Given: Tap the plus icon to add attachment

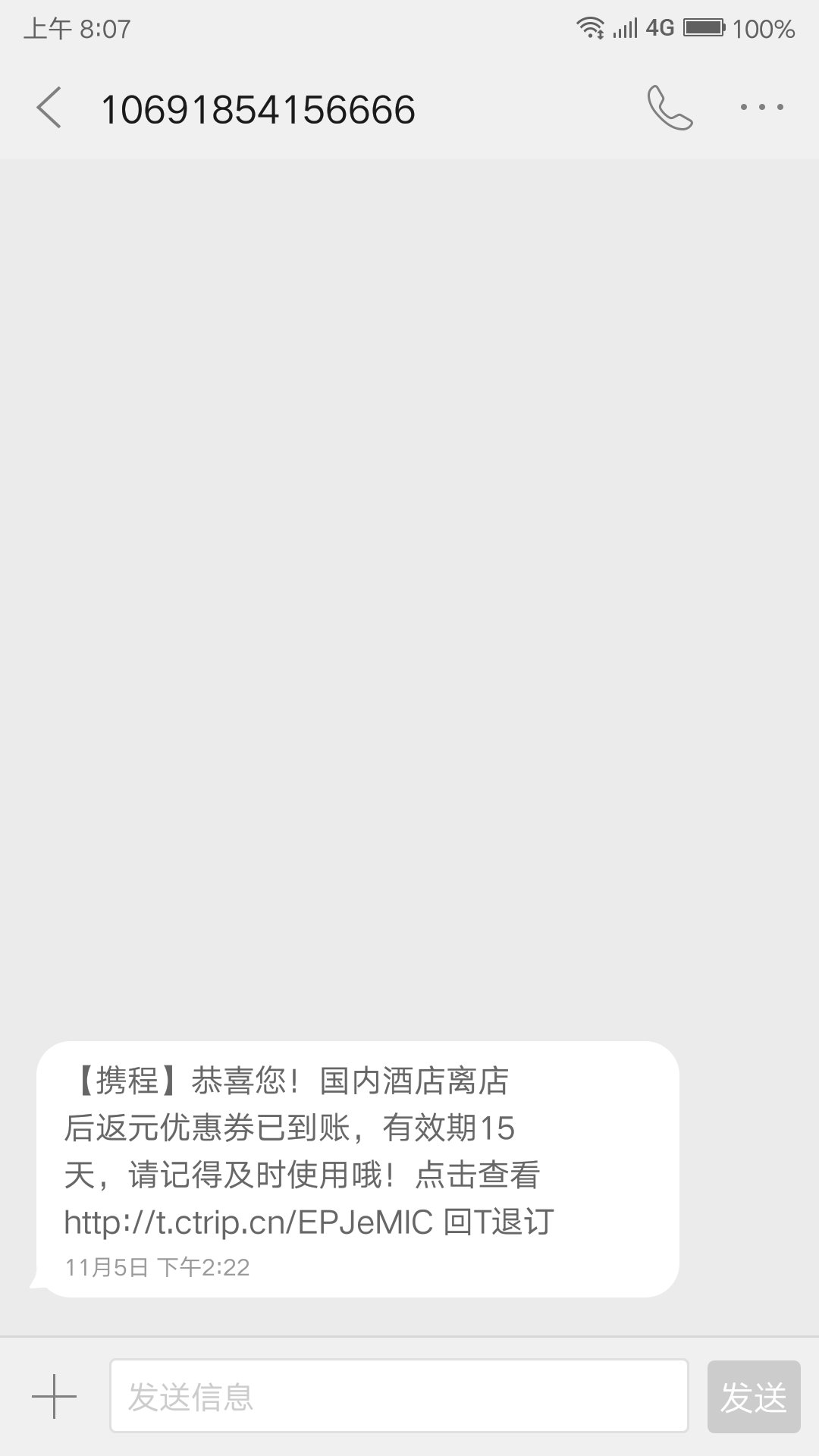Looking at the screenshot, I should [x=54, y=1396].
